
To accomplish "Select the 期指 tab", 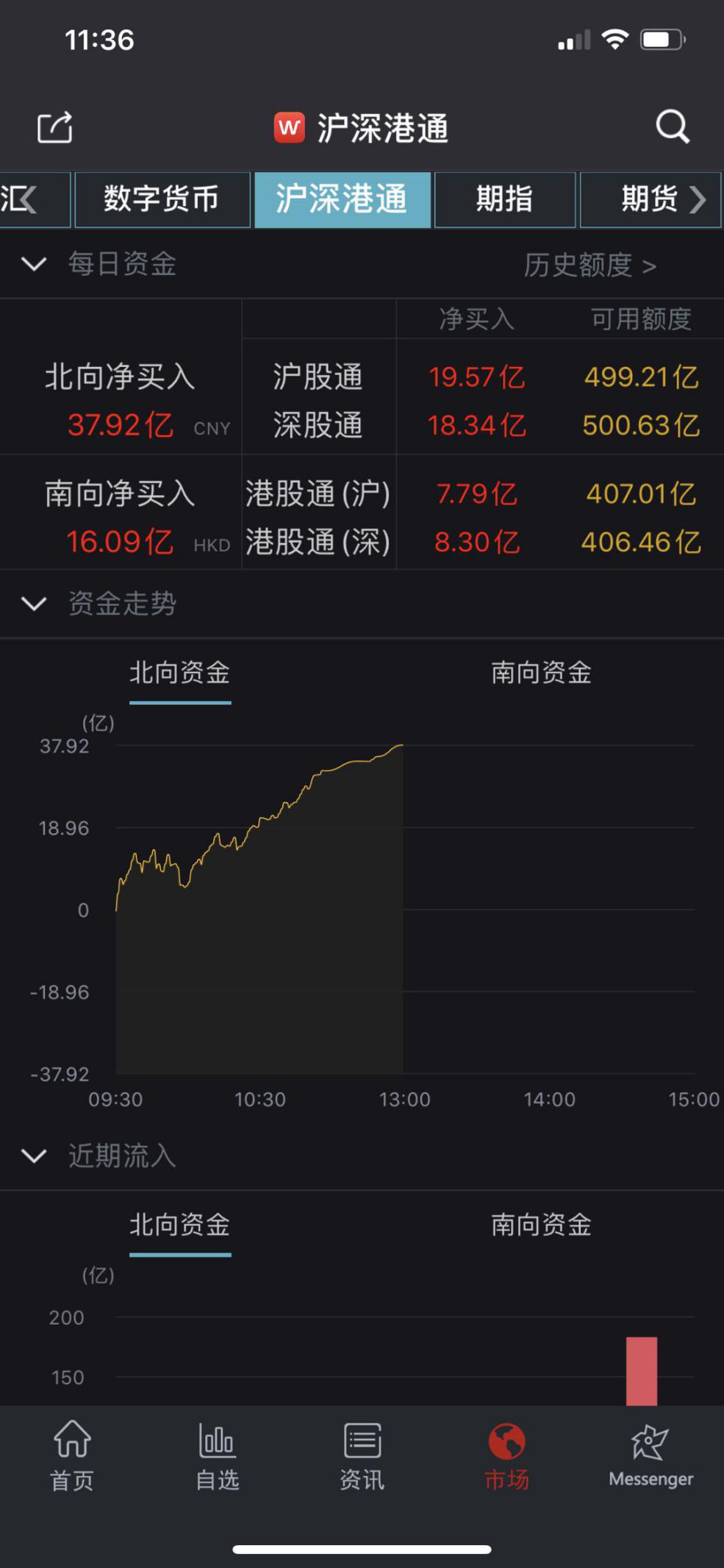I will tap(504, 199).
